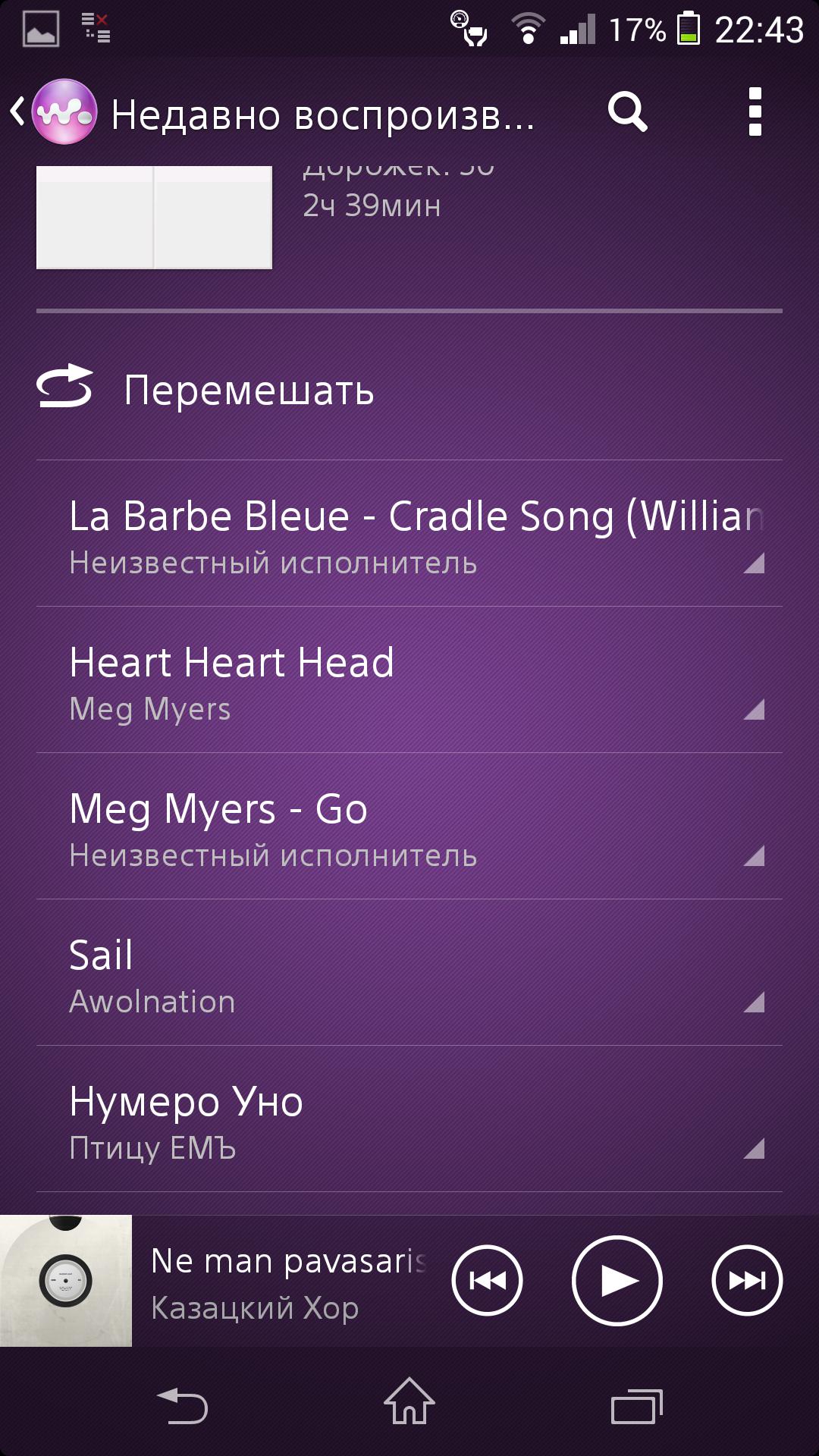Tap Перемешать to shuffle tracks
The height and width of the screenshot is (1456, 819).
point(249,390)
